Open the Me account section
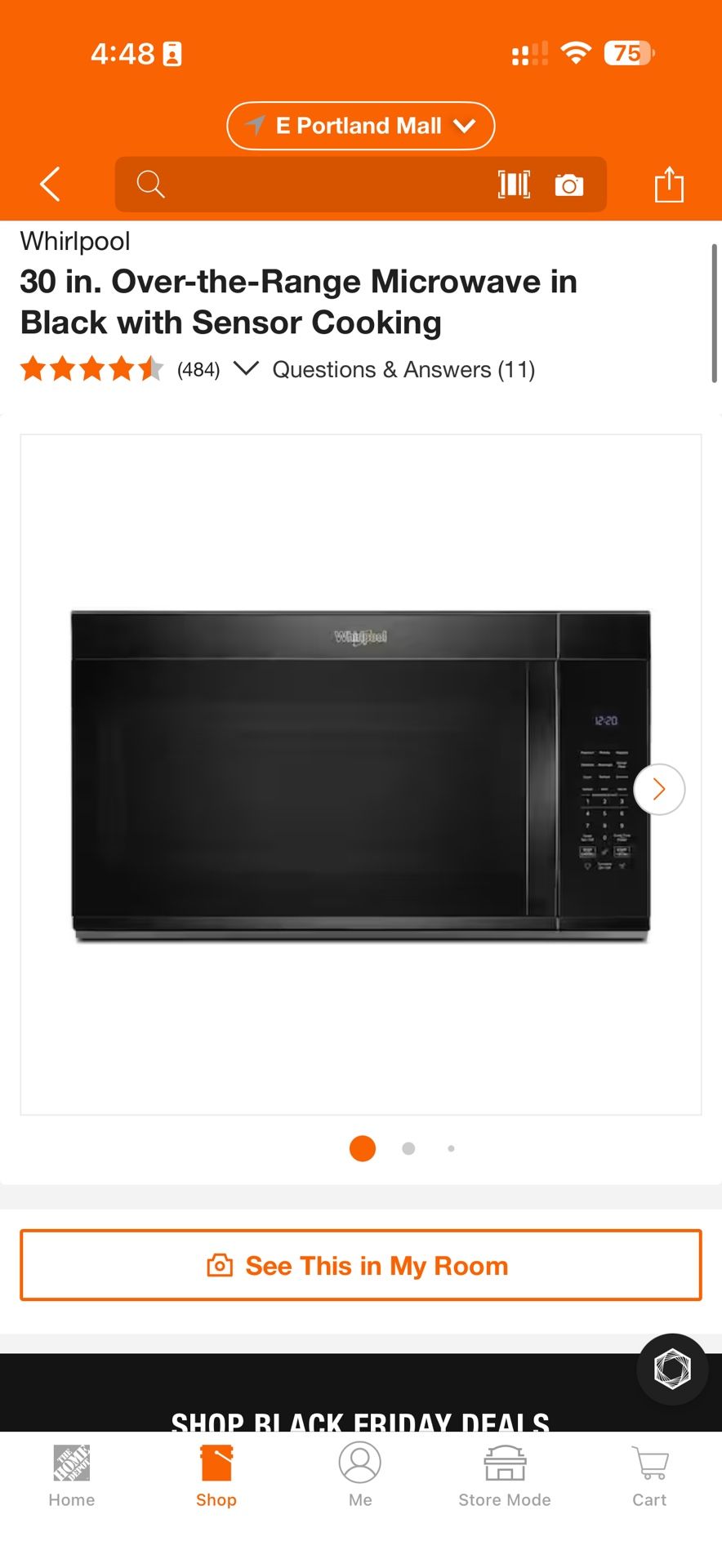This screenshot has width=722, height=1568. coord(360,1470)
